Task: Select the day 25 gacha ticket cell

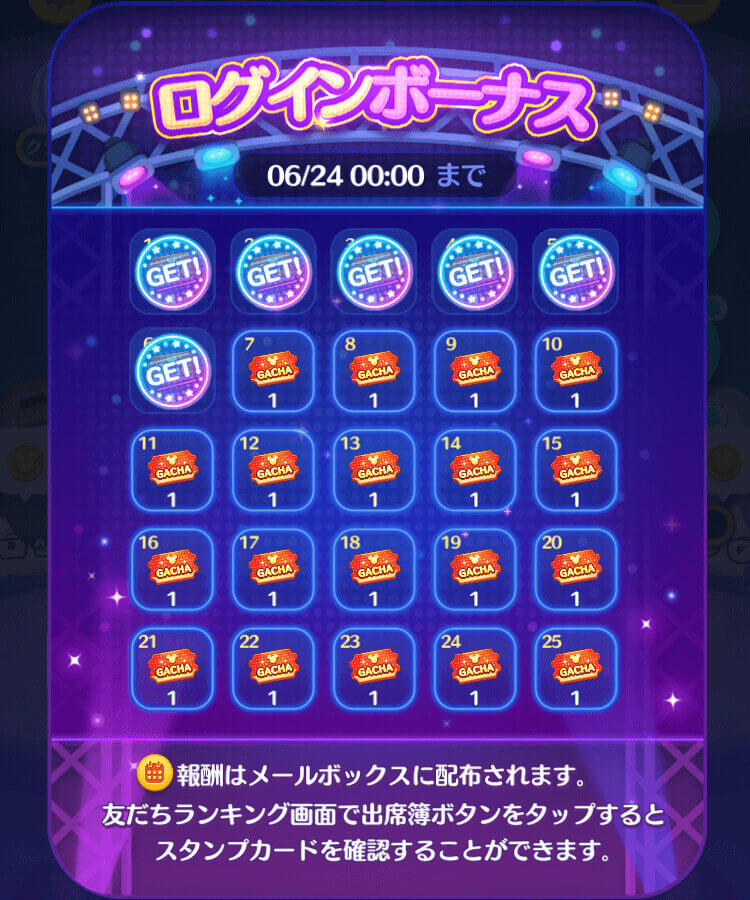Action: [576, 668]
